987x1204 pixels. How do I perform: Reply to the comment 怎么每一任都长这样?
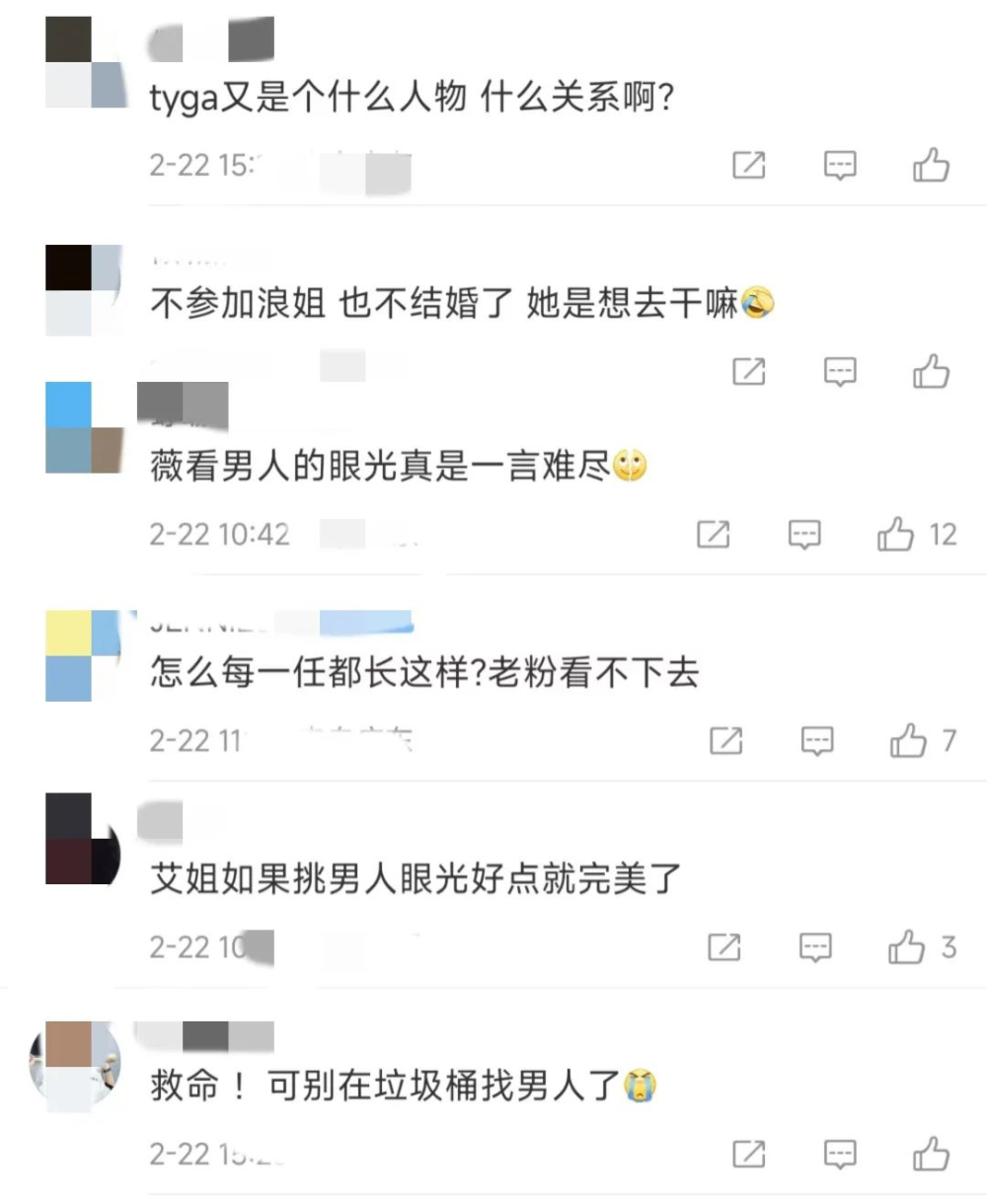(x=817, y=741)
